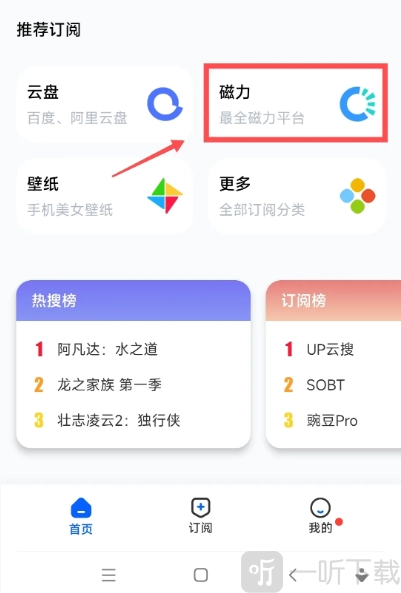Open the 云盘 subscription card
This screenshot has height=593, width=401.
pos(105,104)
